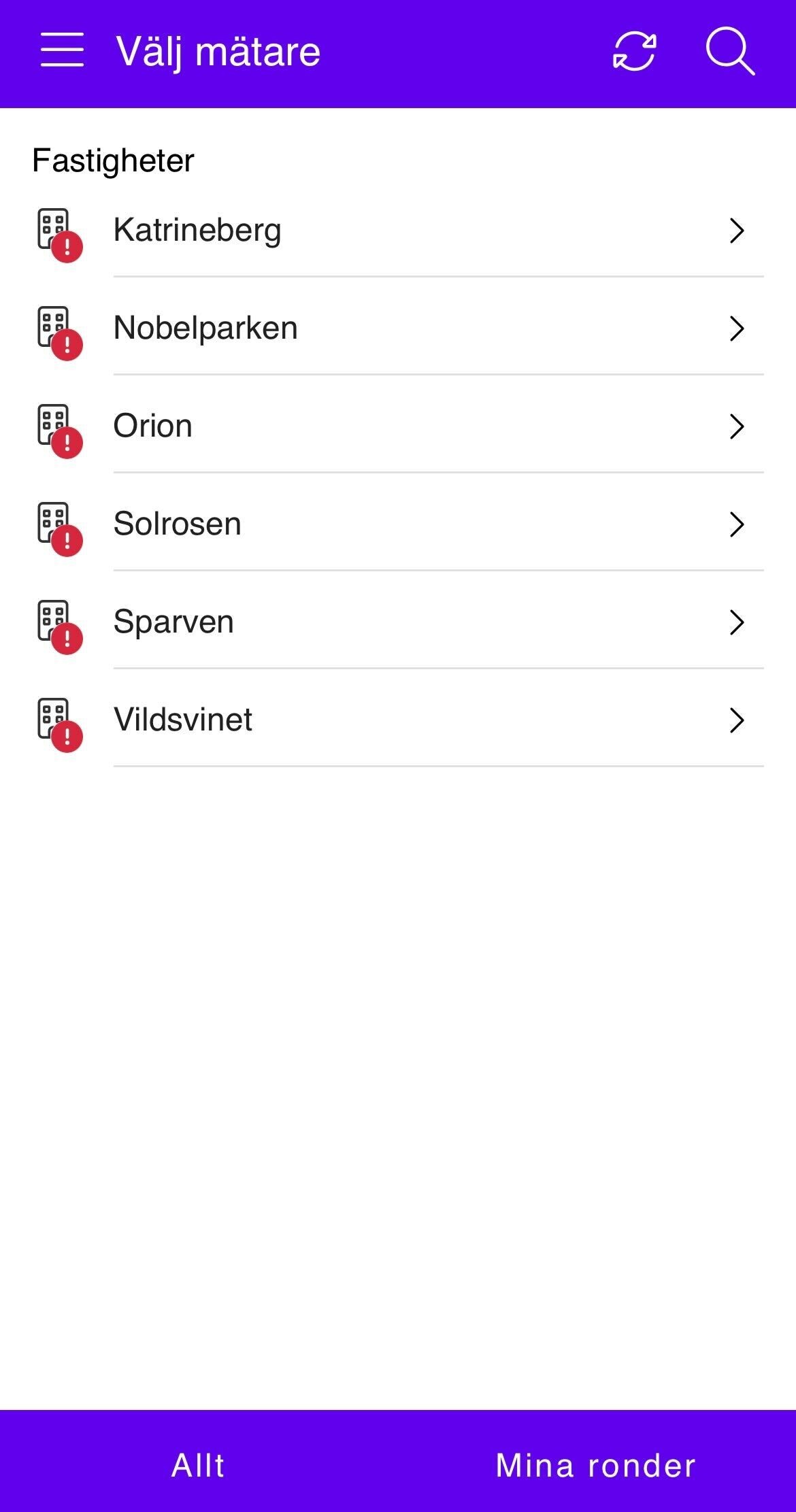View meters for Sparven
The image size is (796, 1512).
398,622
